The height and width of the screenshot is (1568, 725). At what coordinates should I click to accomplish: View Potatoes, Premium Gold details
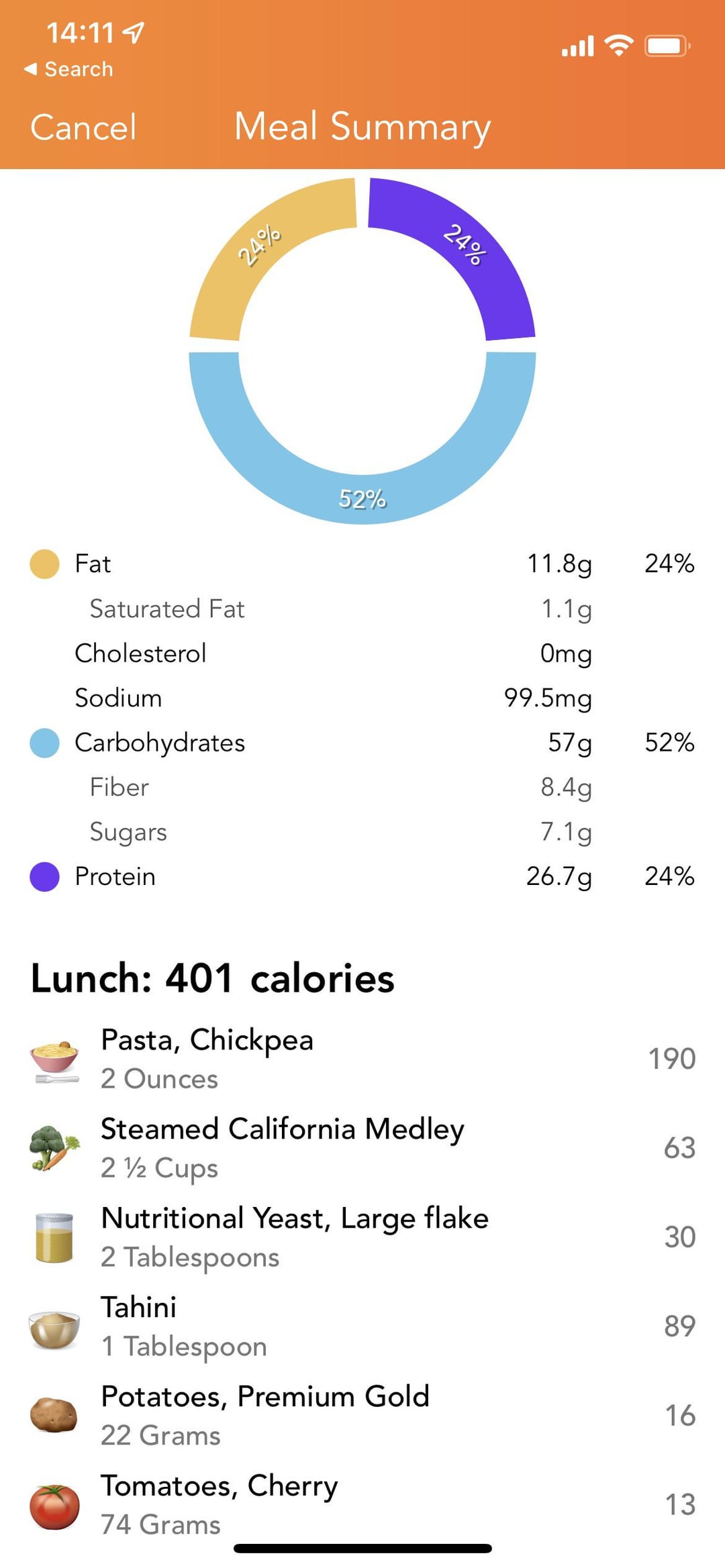point(362,1416)
